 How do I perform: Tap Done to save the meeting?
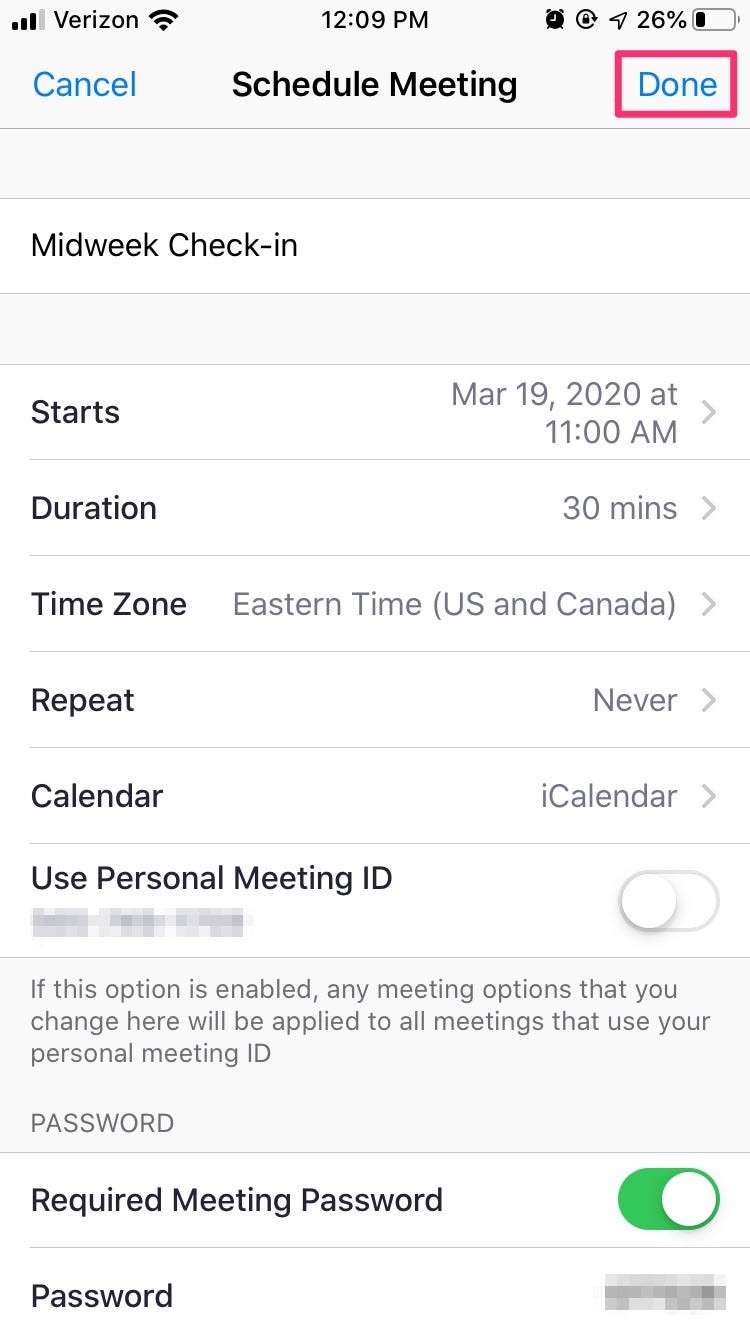pos(677,84)
